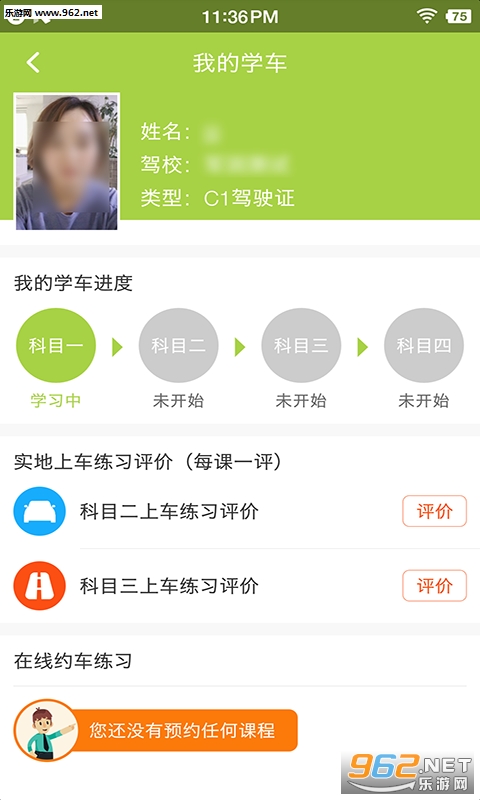The image size is (480, 800).
Task: Tap 评价 for 科目三上车练习评价
Action: [435, 585]
